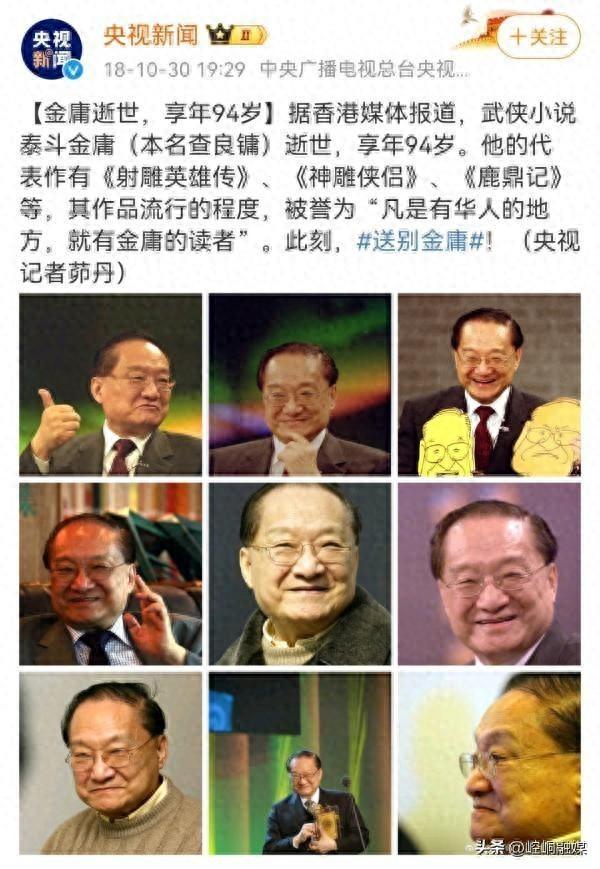View the photo with the rainbow background
The width and height of the screenshot is (600, 869).
point(299,384)
